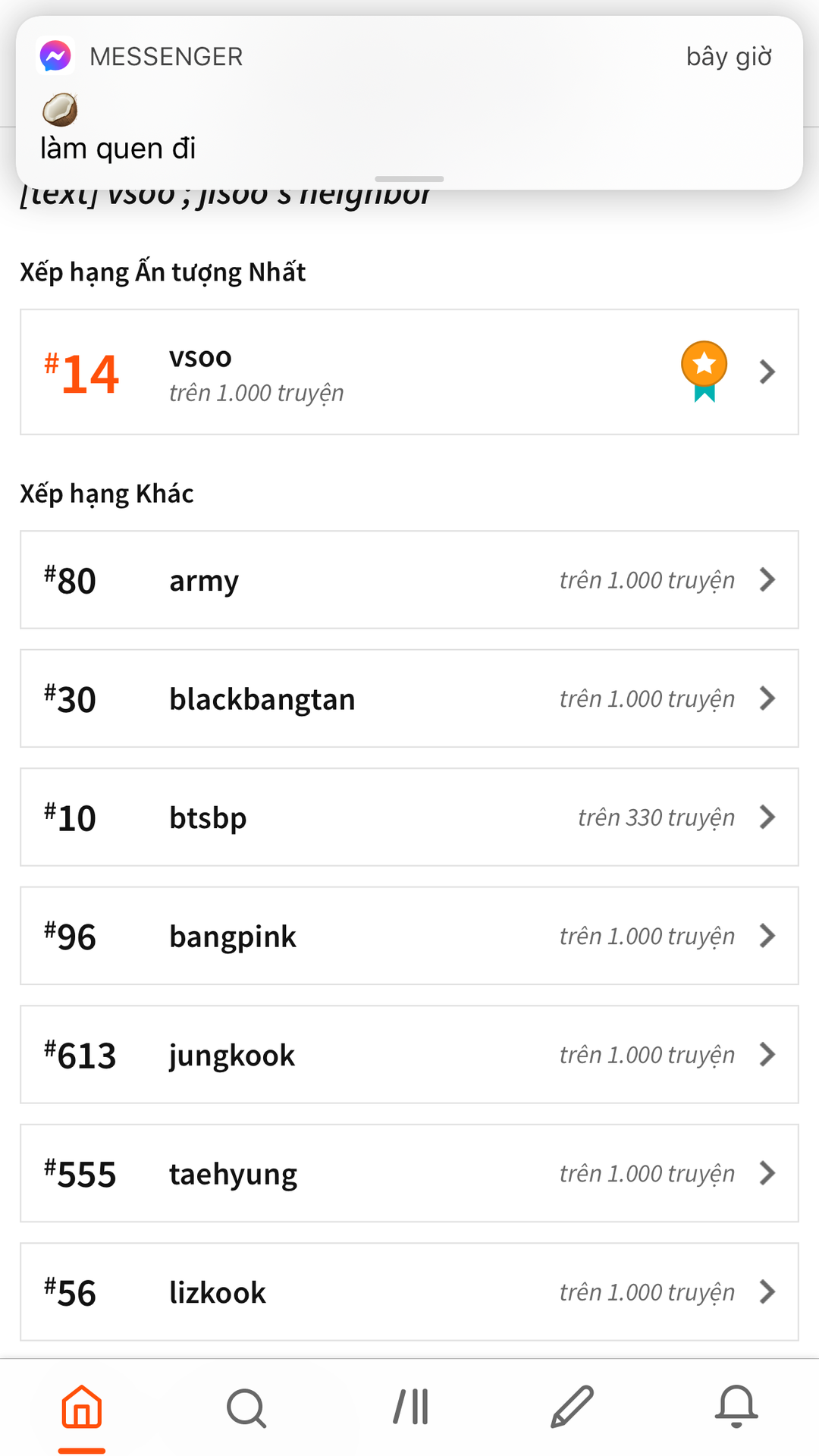
Task: View the blackbangtan ranking
Action: (x=409, y=698)
